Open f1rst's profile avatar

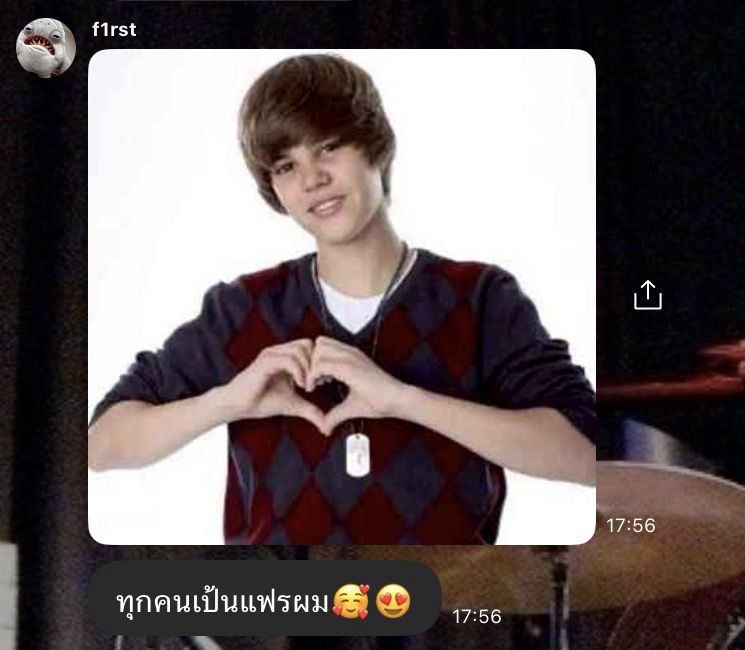46,48
